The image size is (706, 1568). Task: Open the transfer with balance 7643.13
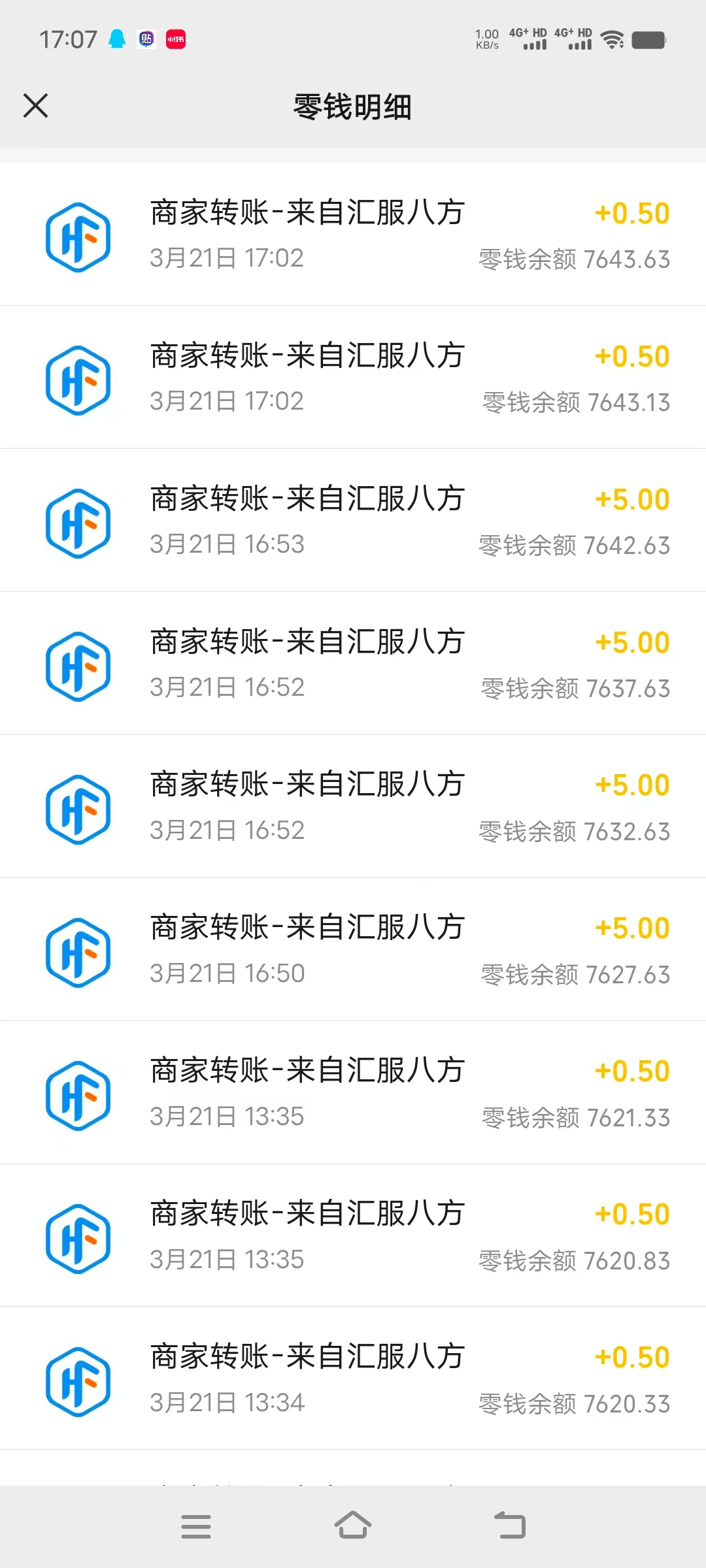[x=353, y=377]
